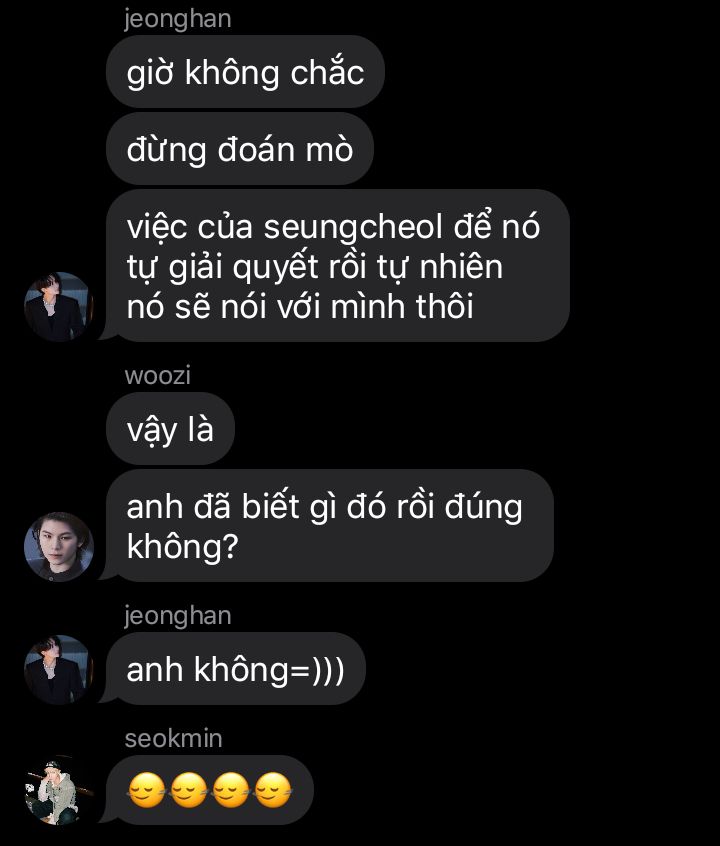Tap jeonghan's avatar next to "anh không=)))"
The width and height of the screenshot is (720, 846).
point(58,670)
